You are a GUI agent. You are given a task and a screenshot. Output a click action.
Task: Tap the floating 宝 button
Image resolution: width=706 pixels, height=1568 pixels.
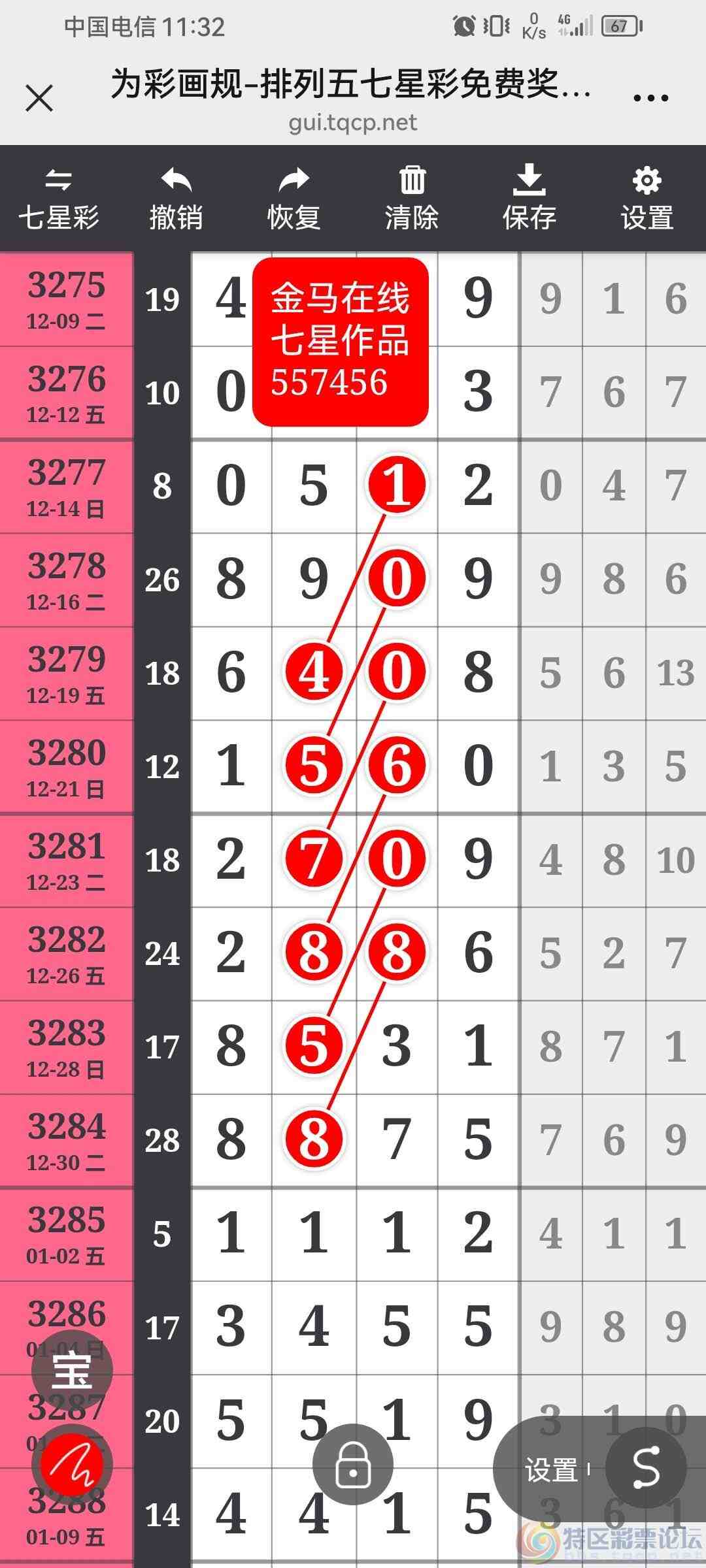[72, 1371]
